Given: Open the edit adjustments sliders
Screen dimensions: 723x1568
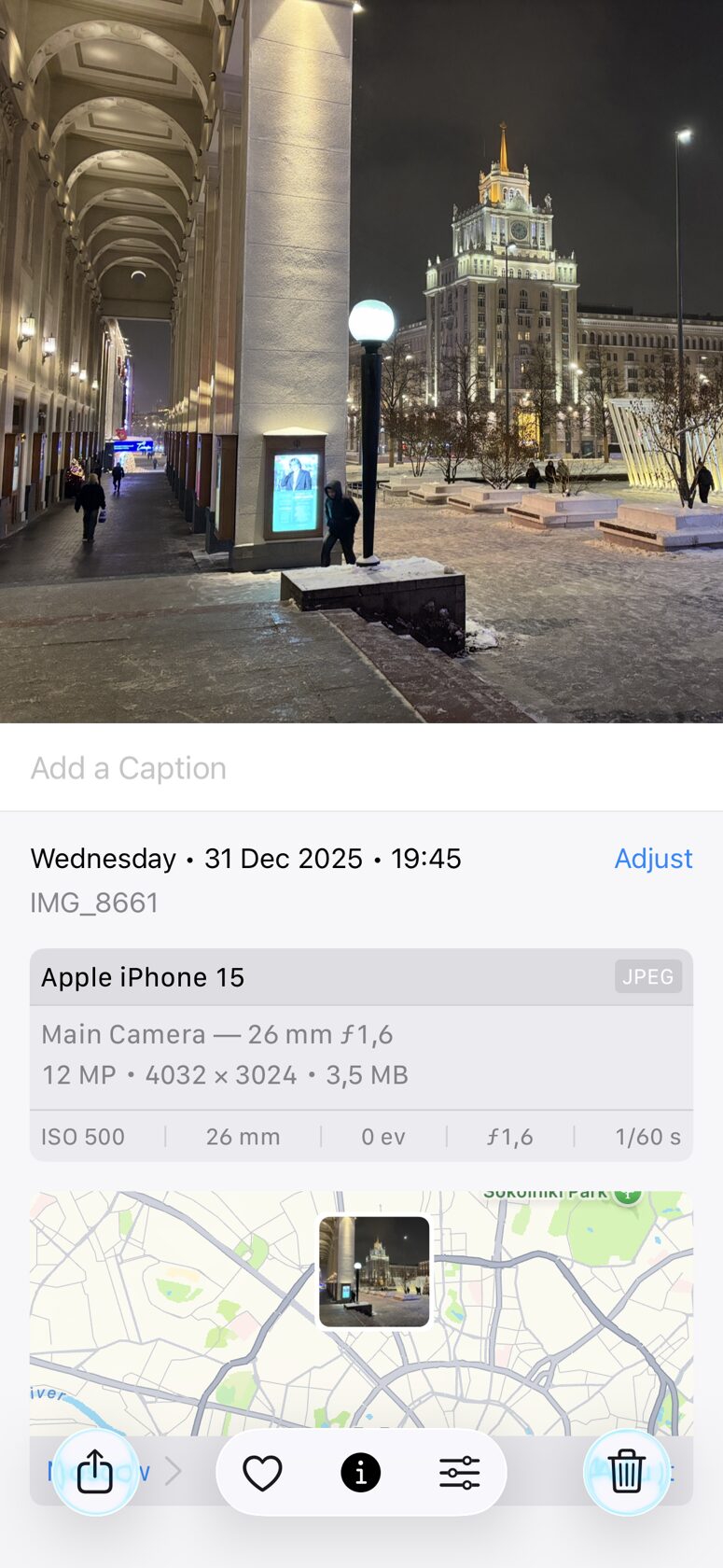Looking at the screenshot, I should [459, 1473].
